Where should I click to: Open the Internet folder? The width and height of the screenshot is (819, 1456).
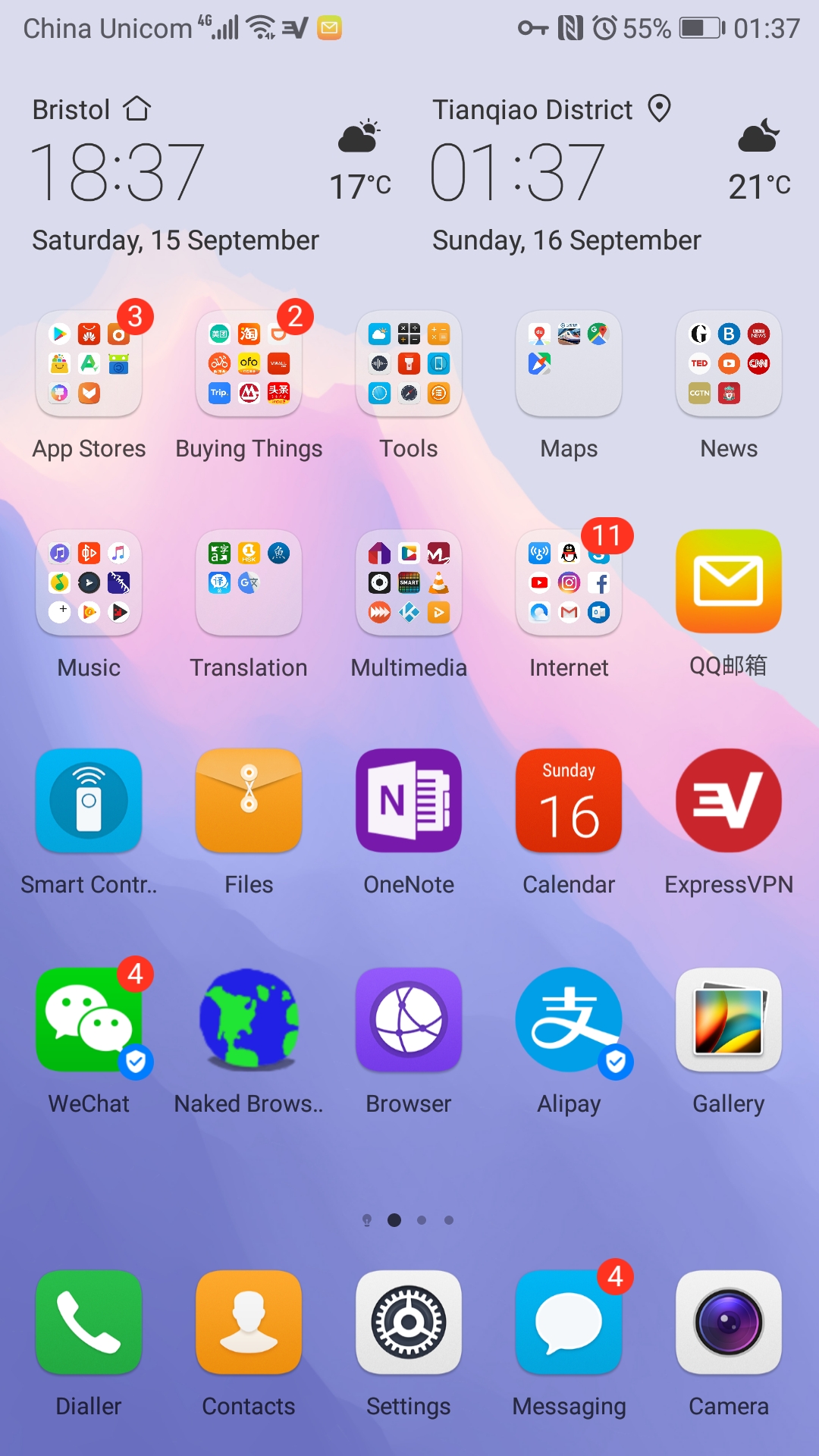click(569, 582)
